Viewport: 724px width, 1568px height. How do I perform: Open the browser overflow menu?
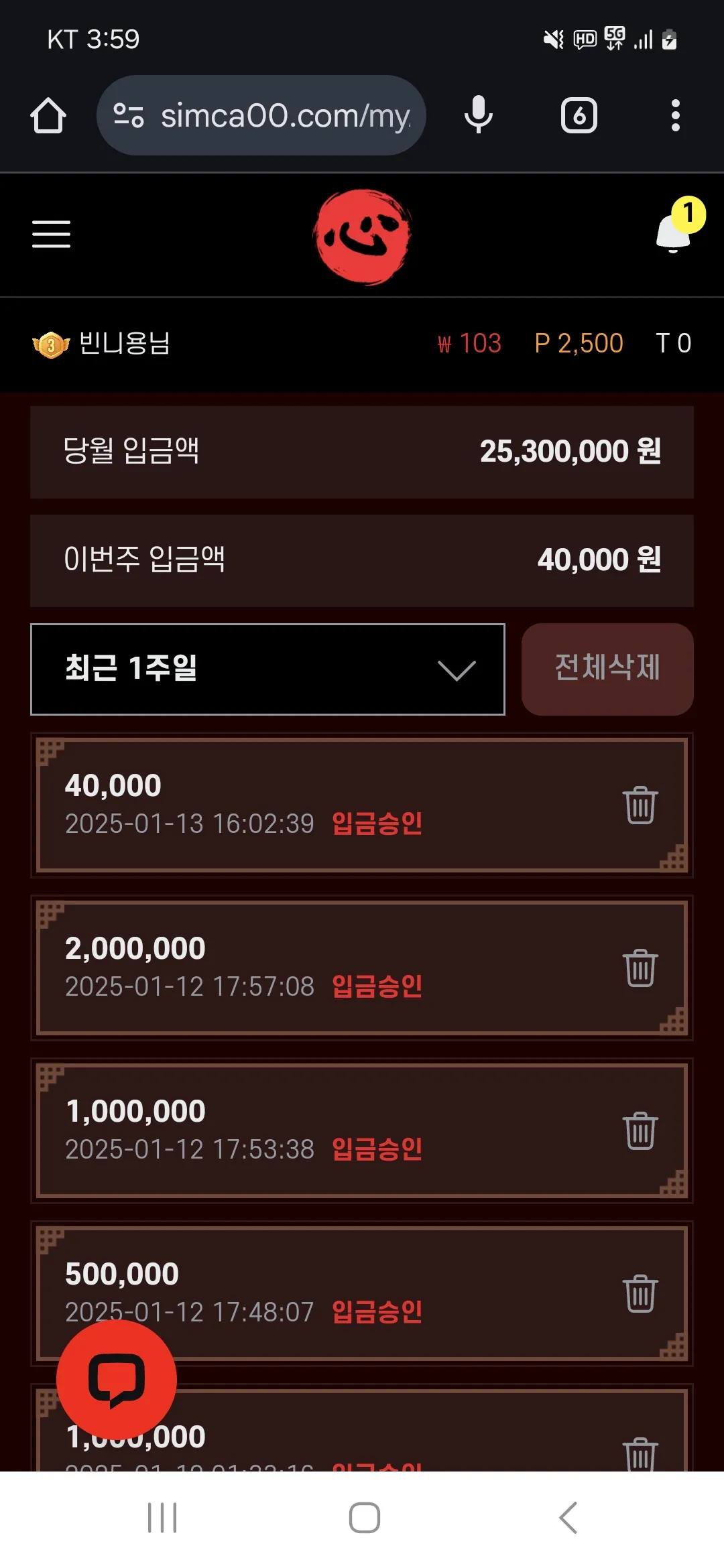(675, 115)
